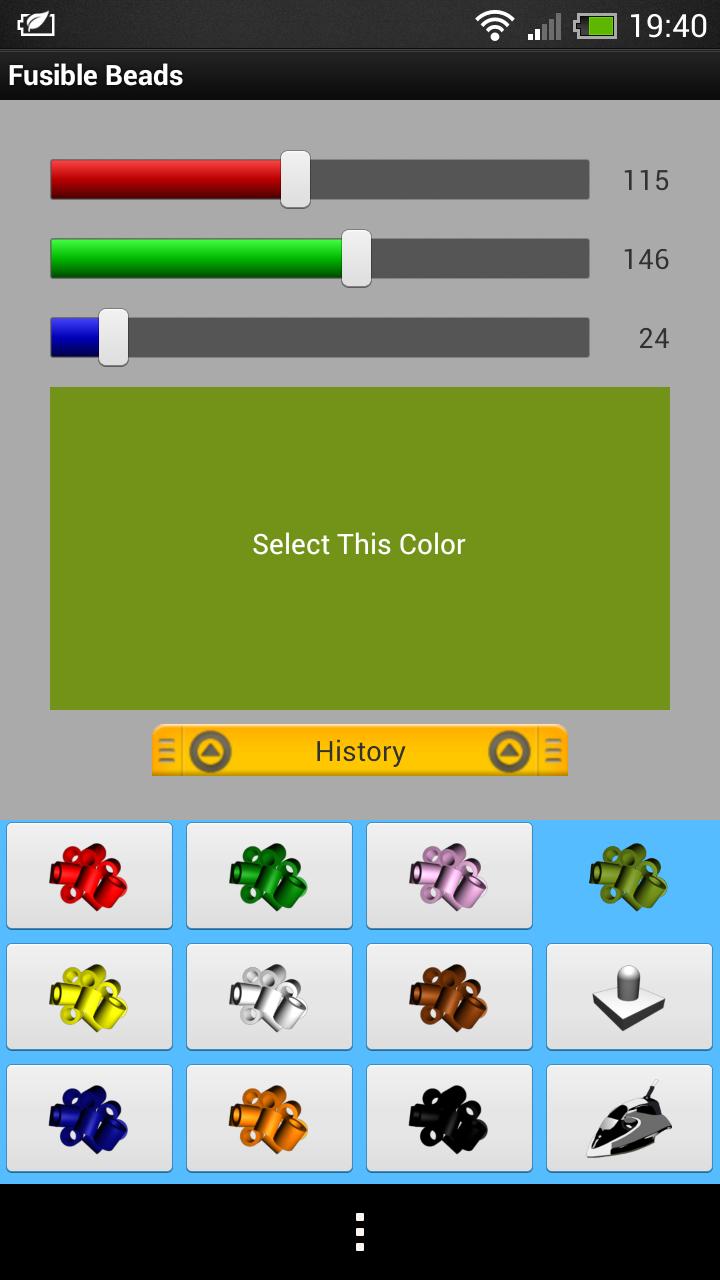This screenshot has width=720, height=1280.
Task: Choose the orange beads
Action: (x=269, y=1118)
